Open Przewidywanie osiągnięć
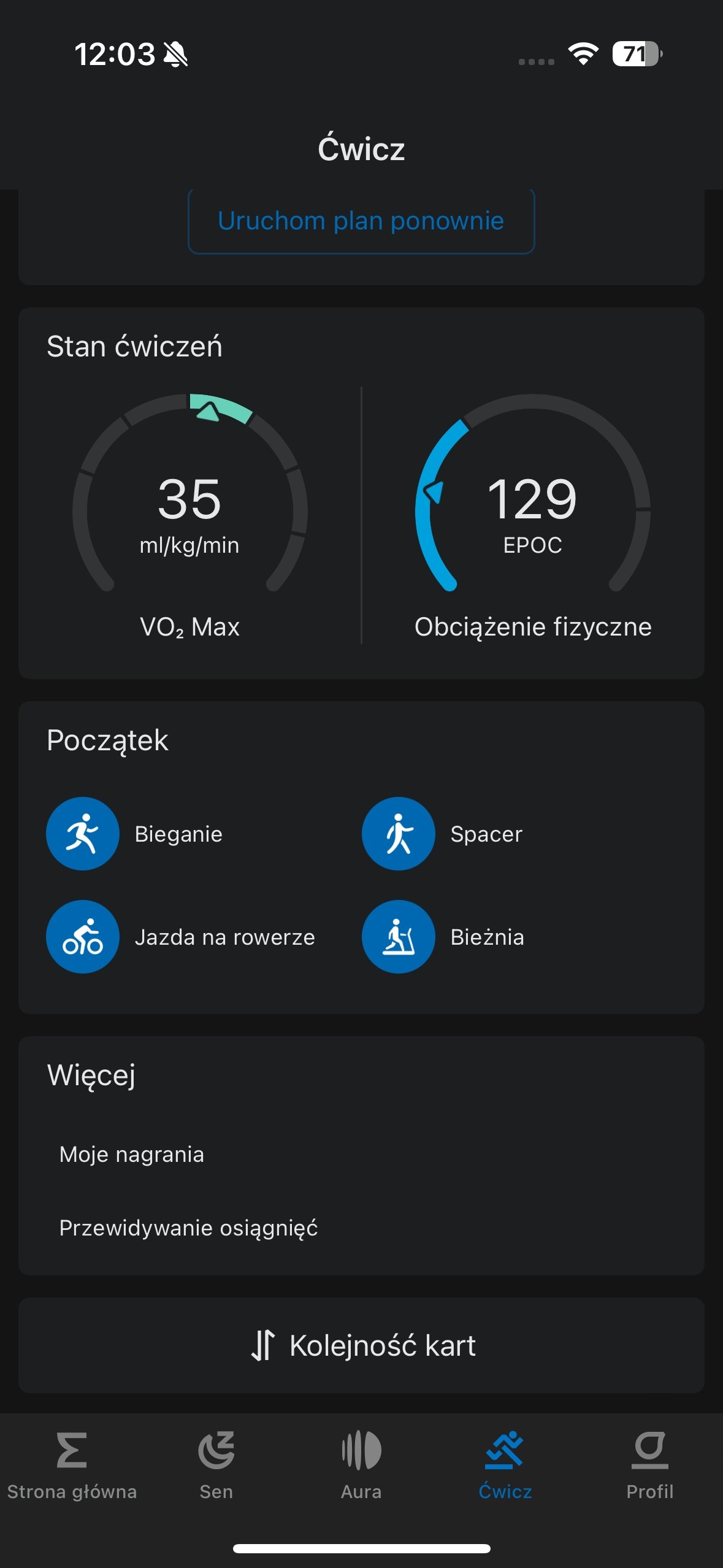Screen dimensions: 723x1568 (x=188, y=1228)
